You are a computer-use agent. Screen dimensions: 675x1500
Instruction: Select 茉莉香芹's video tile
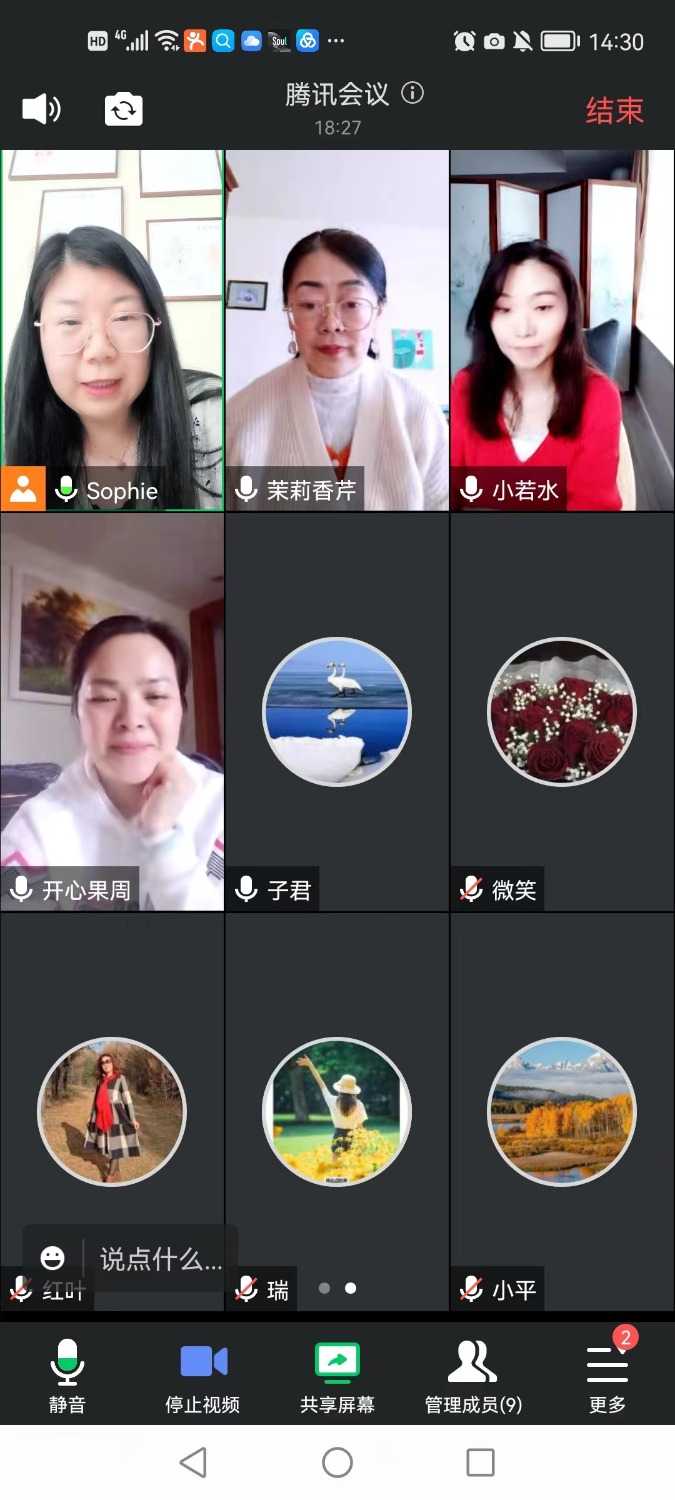(337, 330)
